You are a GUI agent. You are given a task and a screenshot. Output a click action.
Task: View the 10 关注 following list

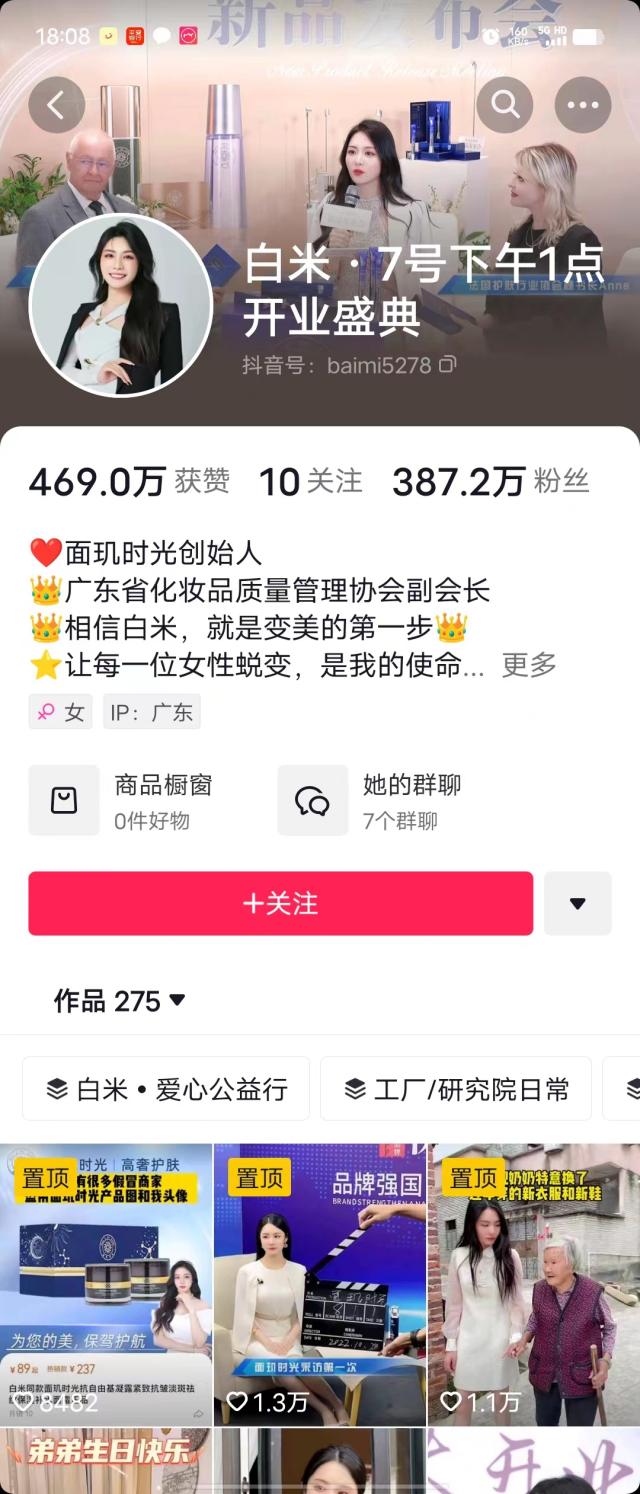click(311, 482)
